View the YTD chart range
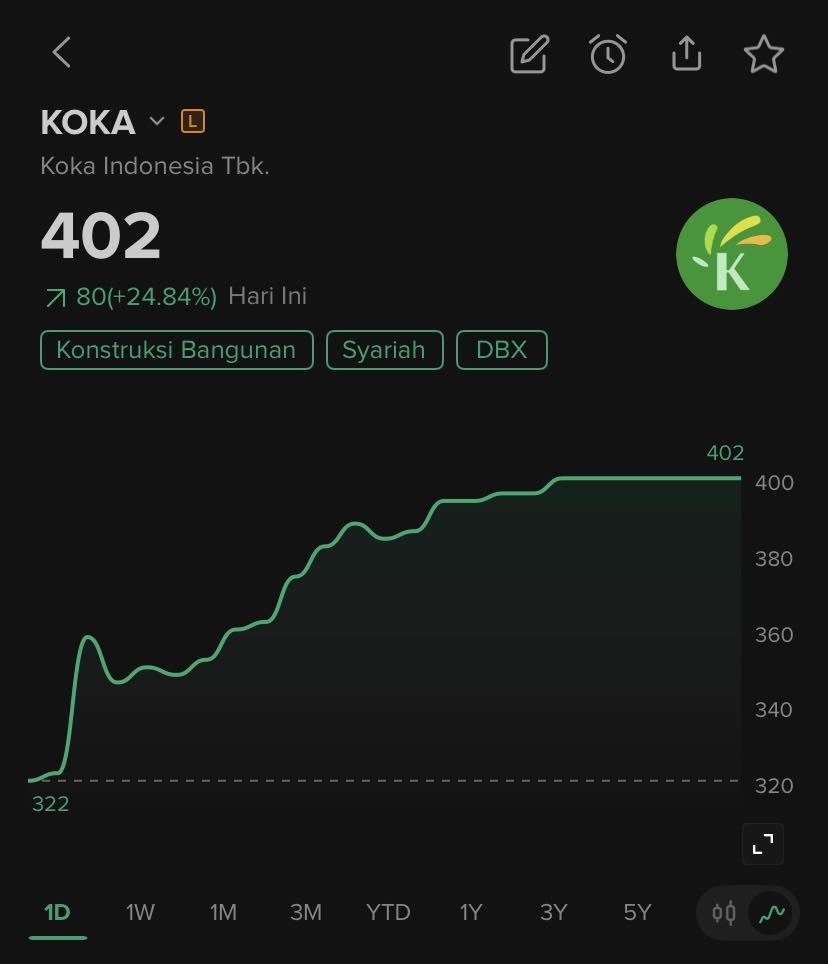The height and width of the screenshot is (964, 828). click(x=388, y=912)
